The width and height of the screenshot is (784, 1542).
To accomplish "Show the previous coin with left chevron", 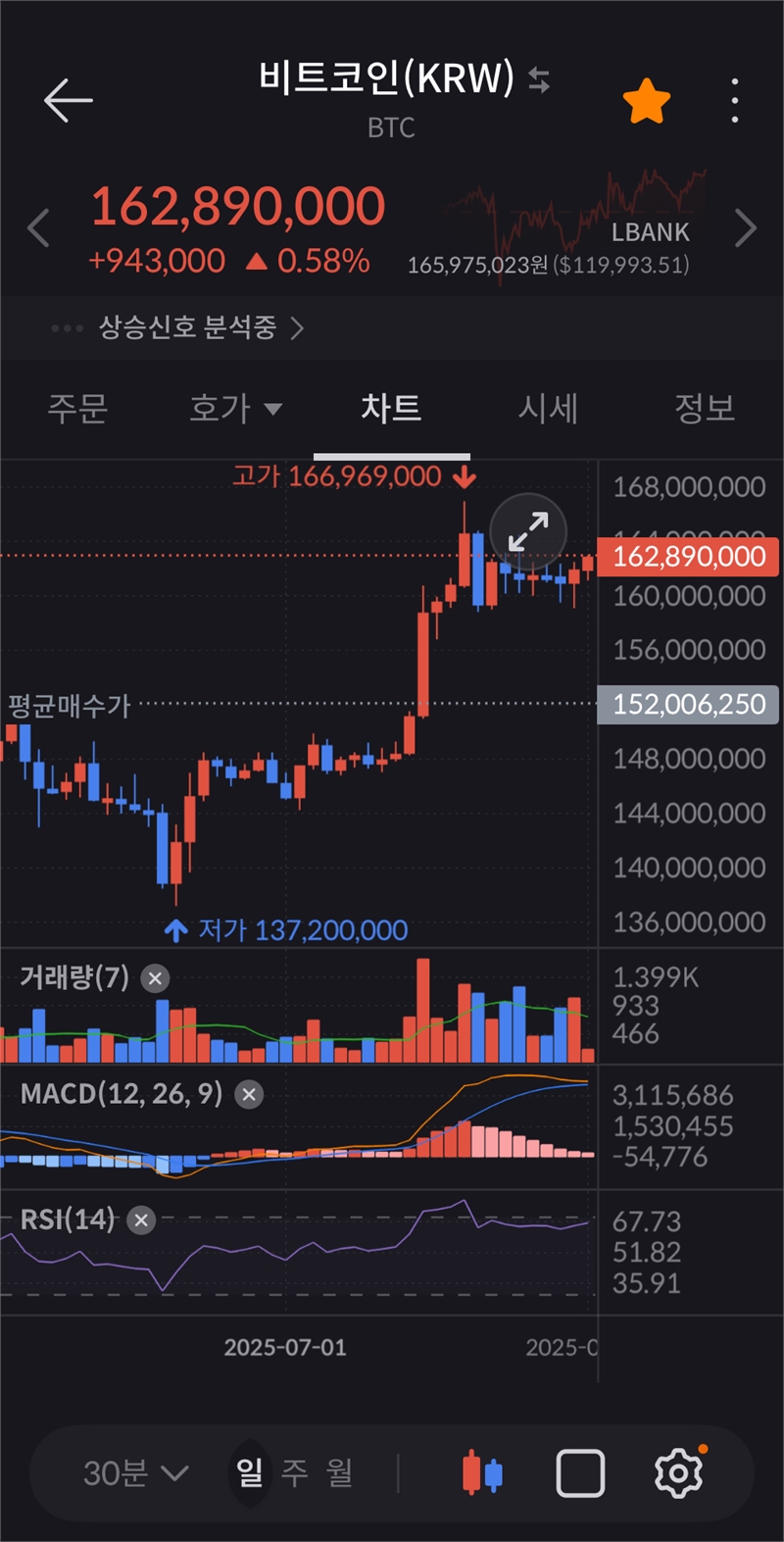I will (x=38, y=229).
